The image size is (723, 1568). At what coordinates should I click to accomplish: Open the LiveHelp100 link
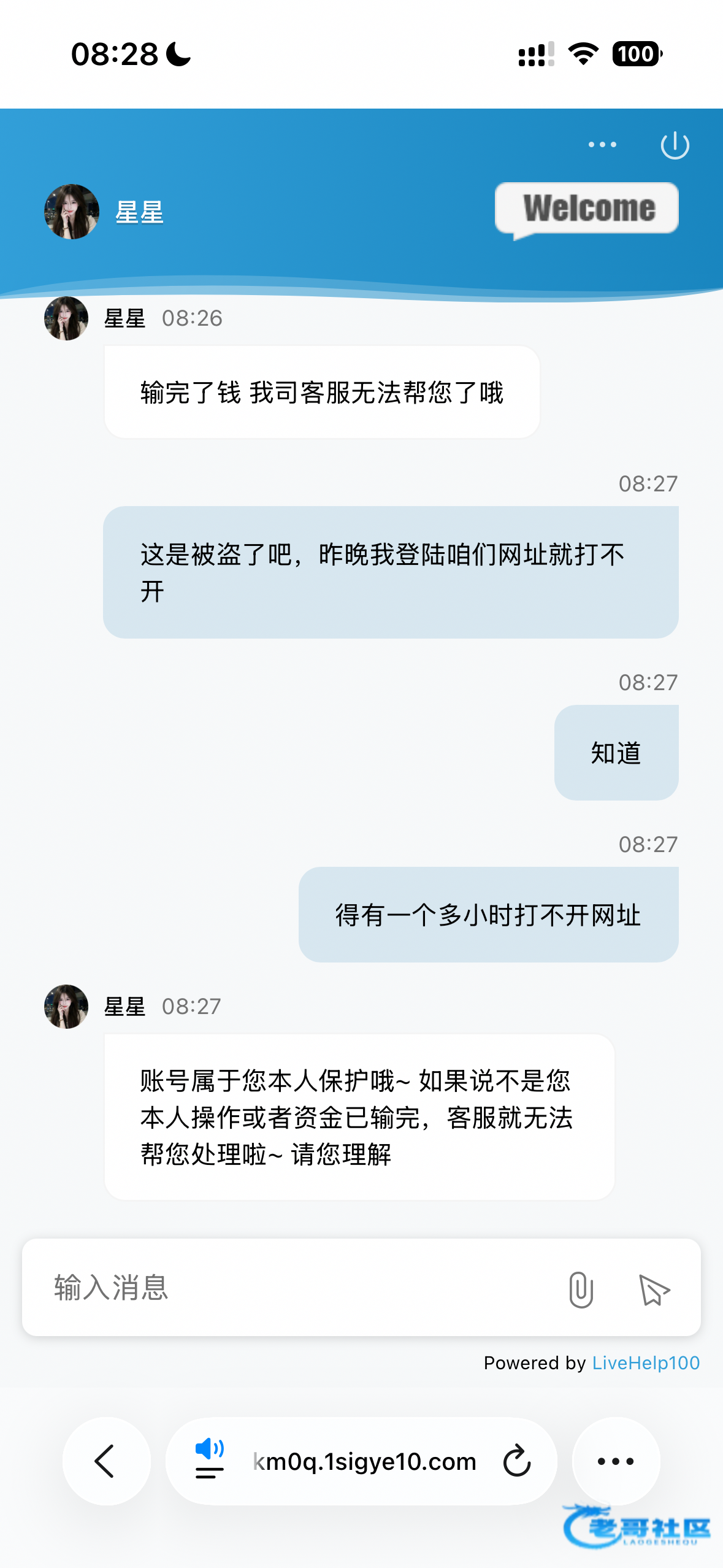pos(645,1363)
